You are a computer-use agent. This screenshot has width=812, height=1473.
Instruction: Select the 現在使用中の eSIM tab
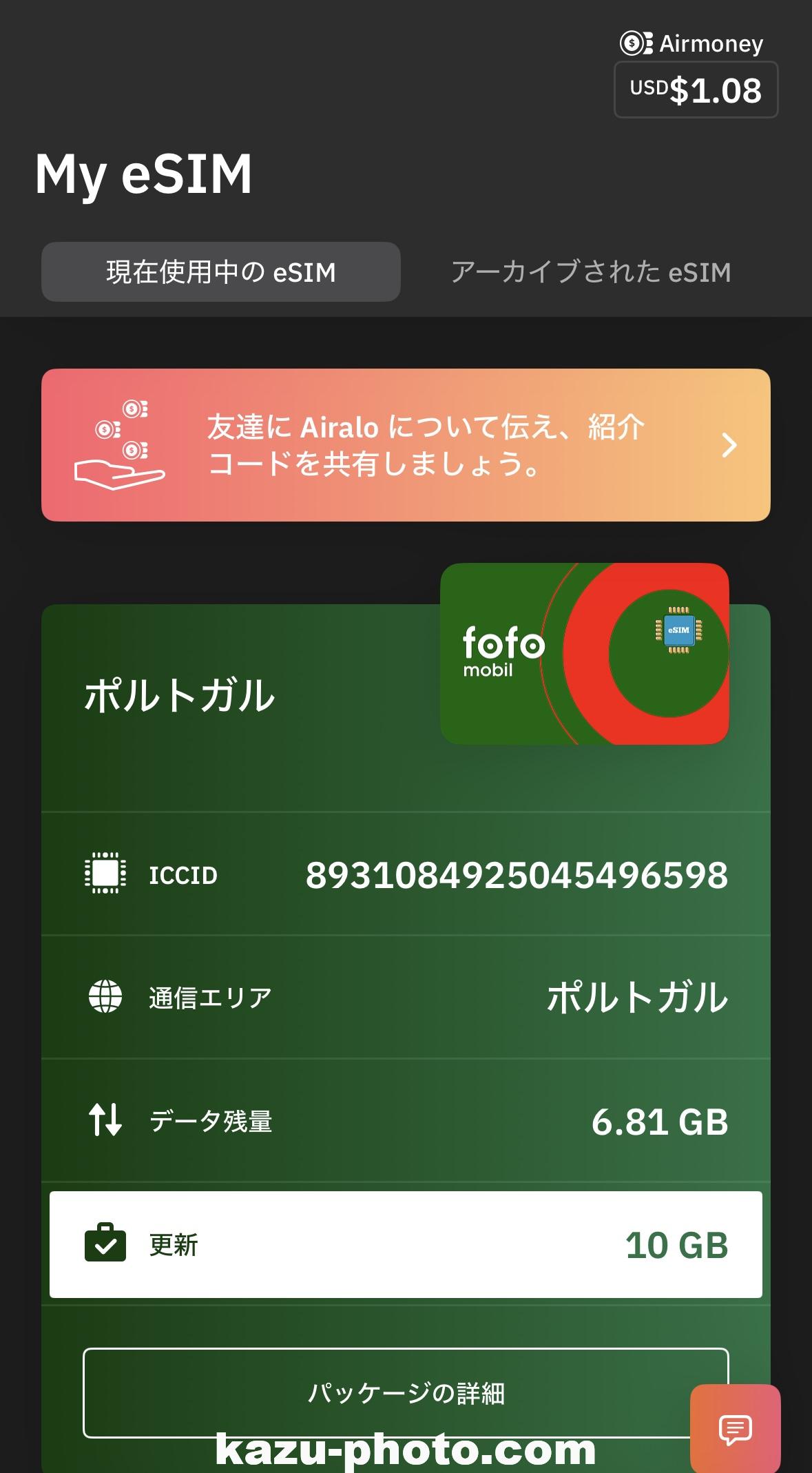point(220,272)
